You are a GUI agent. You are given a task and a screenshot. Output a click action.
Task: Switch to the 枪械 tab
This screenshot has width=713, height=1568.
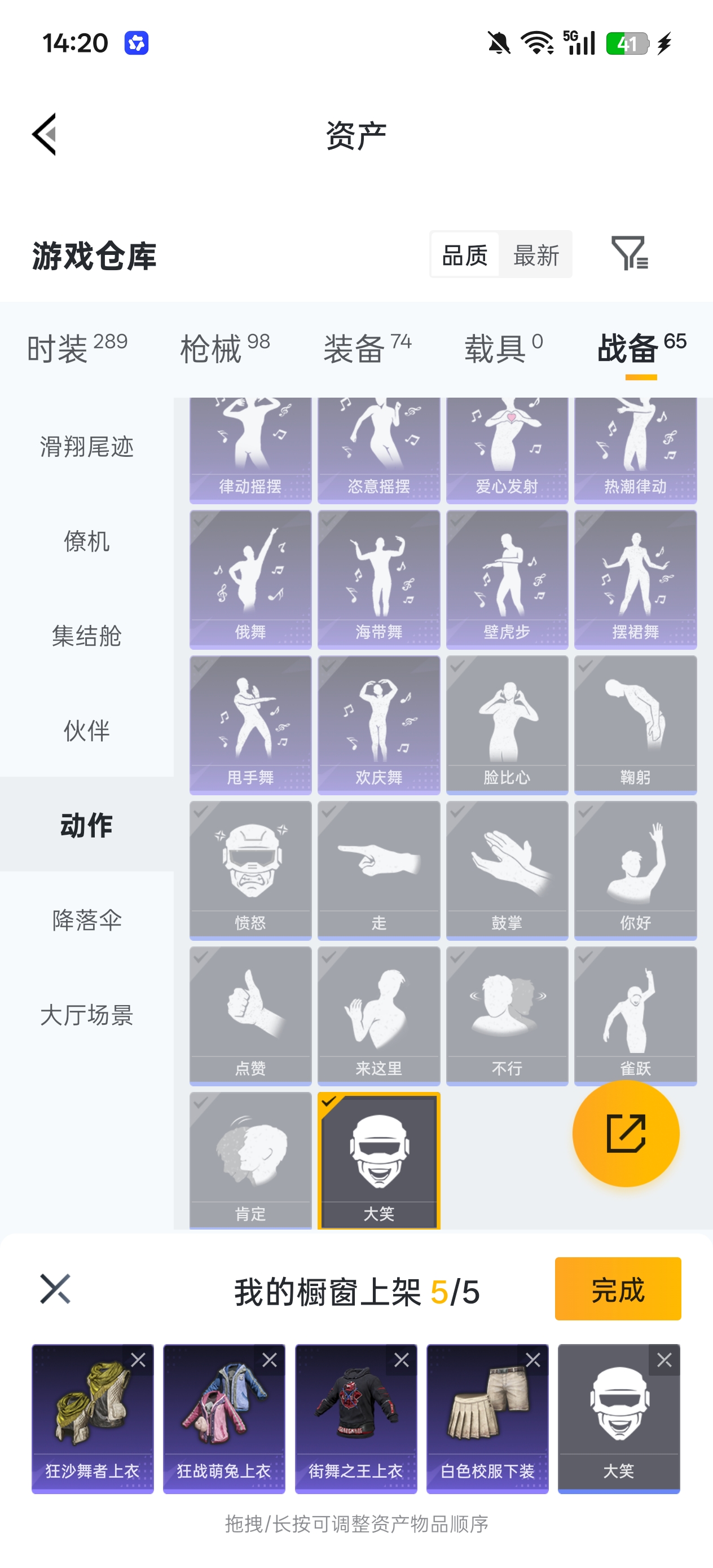click(x=225, y=348)
